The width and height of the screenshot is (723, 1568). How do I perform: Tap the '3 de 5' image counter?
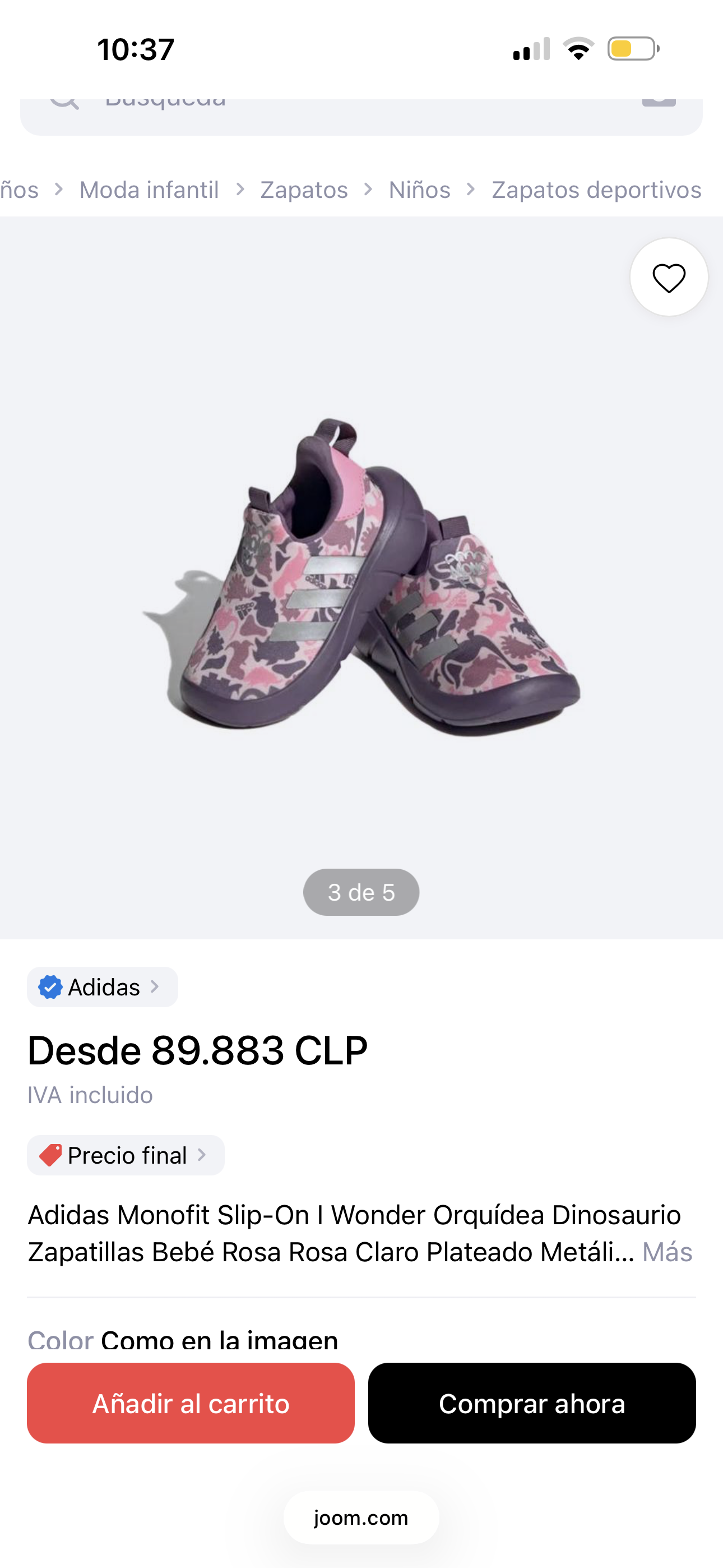tap(361, 892)
